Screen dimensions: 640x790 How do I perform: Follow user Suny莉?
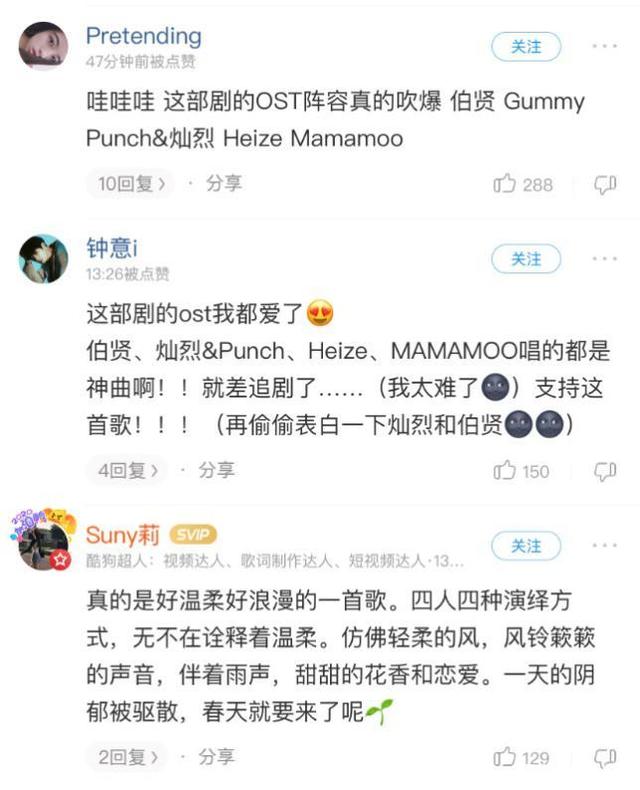coord(525,545)
